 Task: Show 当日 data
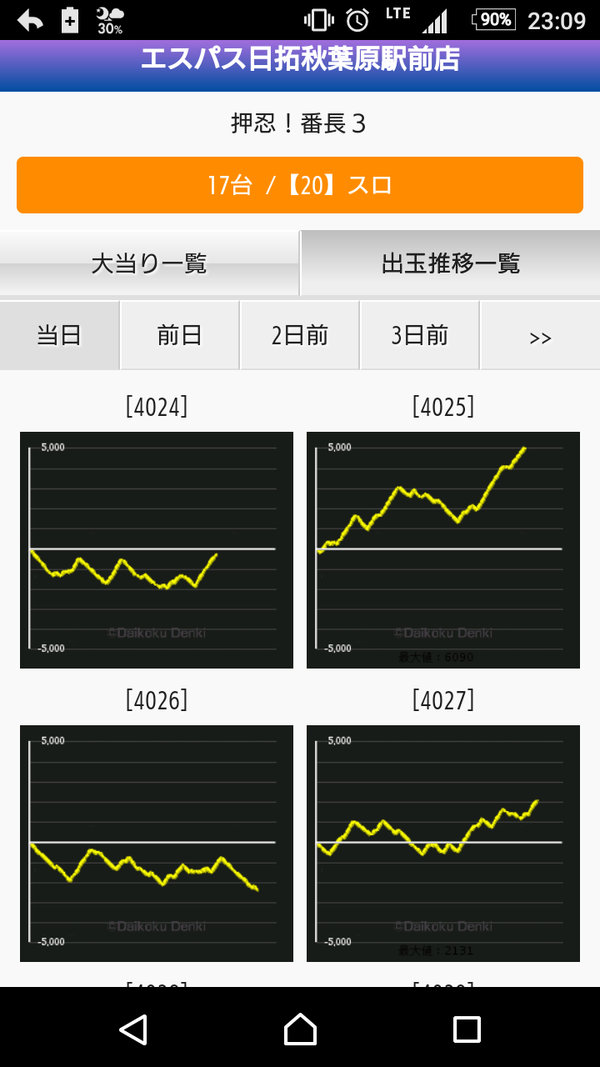[x=59, y=335]
